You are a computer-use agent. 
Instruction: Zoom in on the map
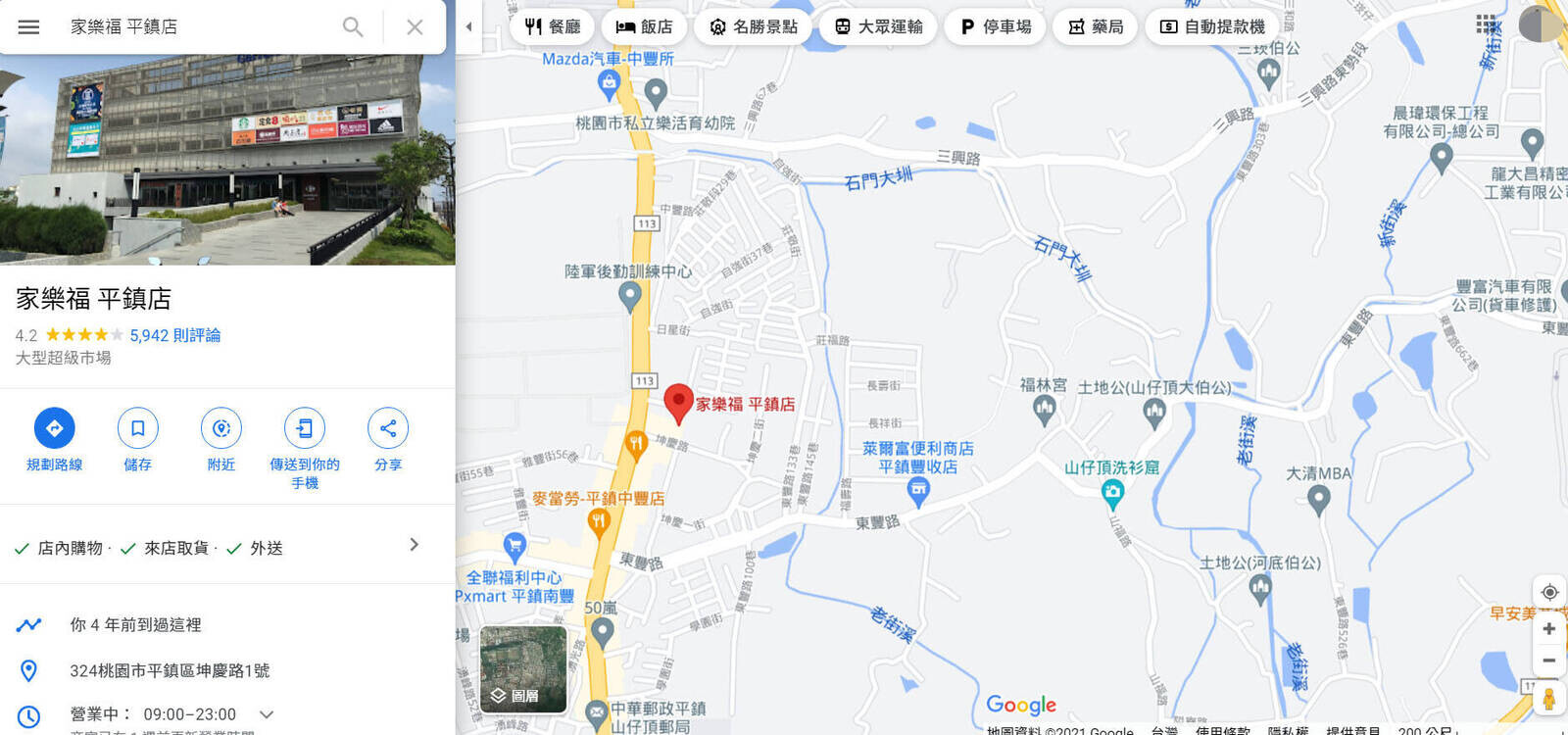(x=1548, y=629)
